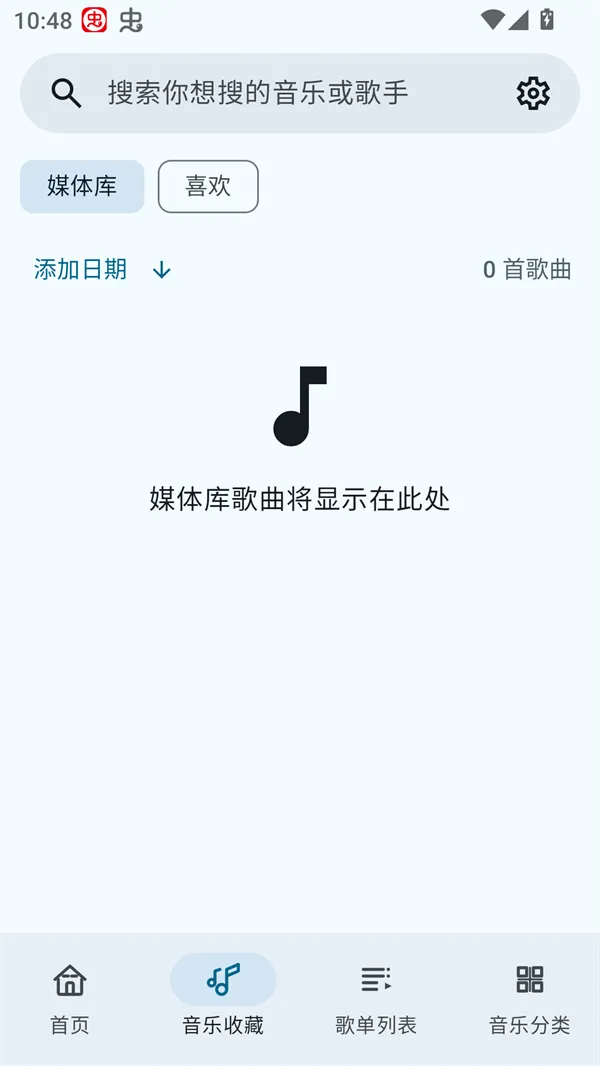Change the 添加日期 sort order

point(102,270)
